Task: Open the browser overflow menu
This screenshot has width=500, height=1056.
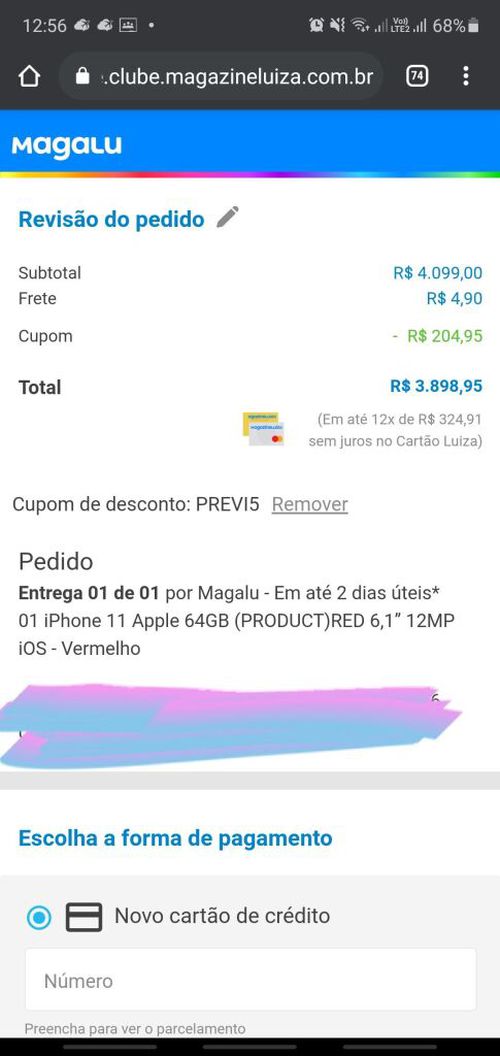Action: [466, 76]
